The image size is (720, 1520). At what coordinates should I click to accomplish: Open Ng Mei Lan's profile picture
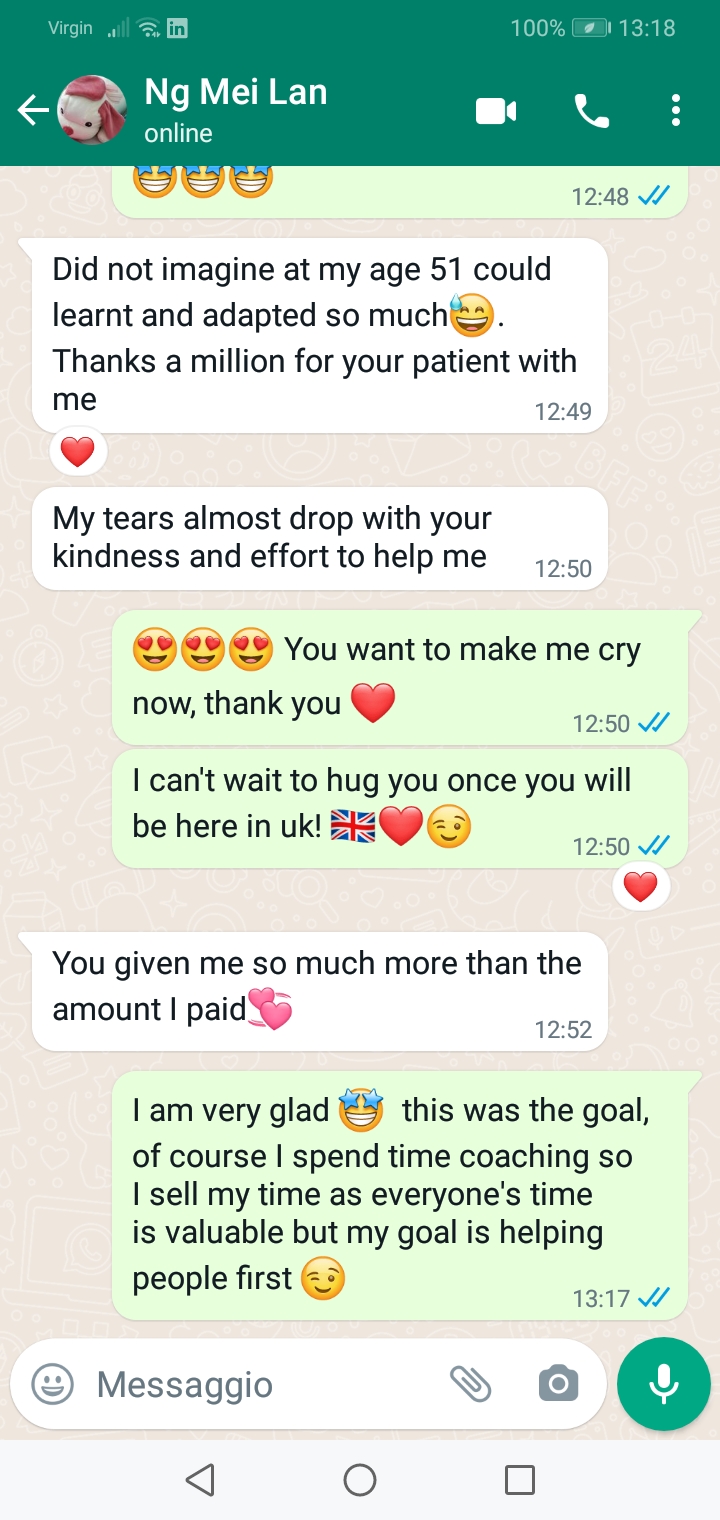pos(92,110)
